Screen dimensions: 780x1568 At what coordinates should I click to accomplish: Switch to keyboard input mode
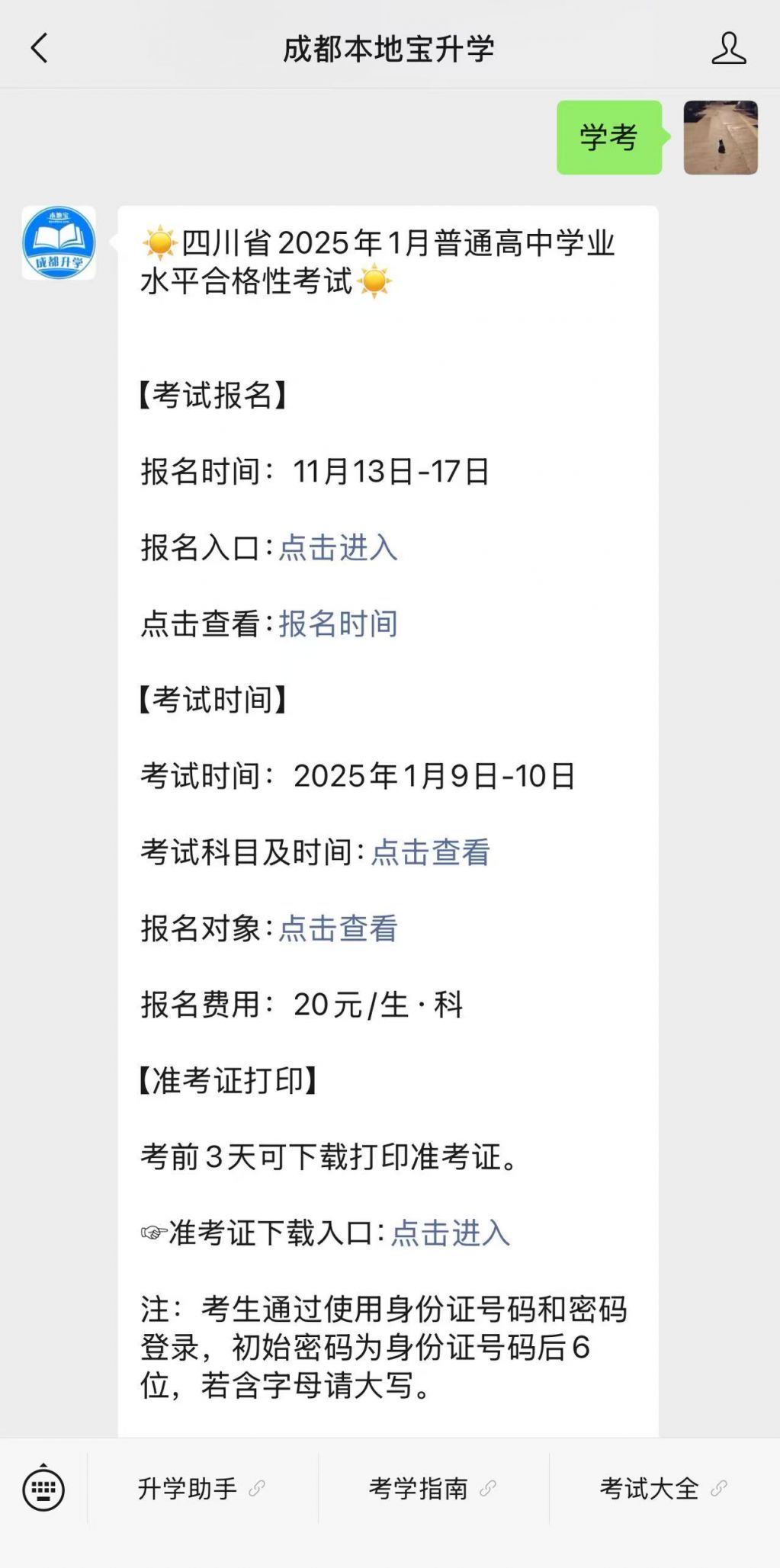pyautogui.click(x=43, y=1489)
